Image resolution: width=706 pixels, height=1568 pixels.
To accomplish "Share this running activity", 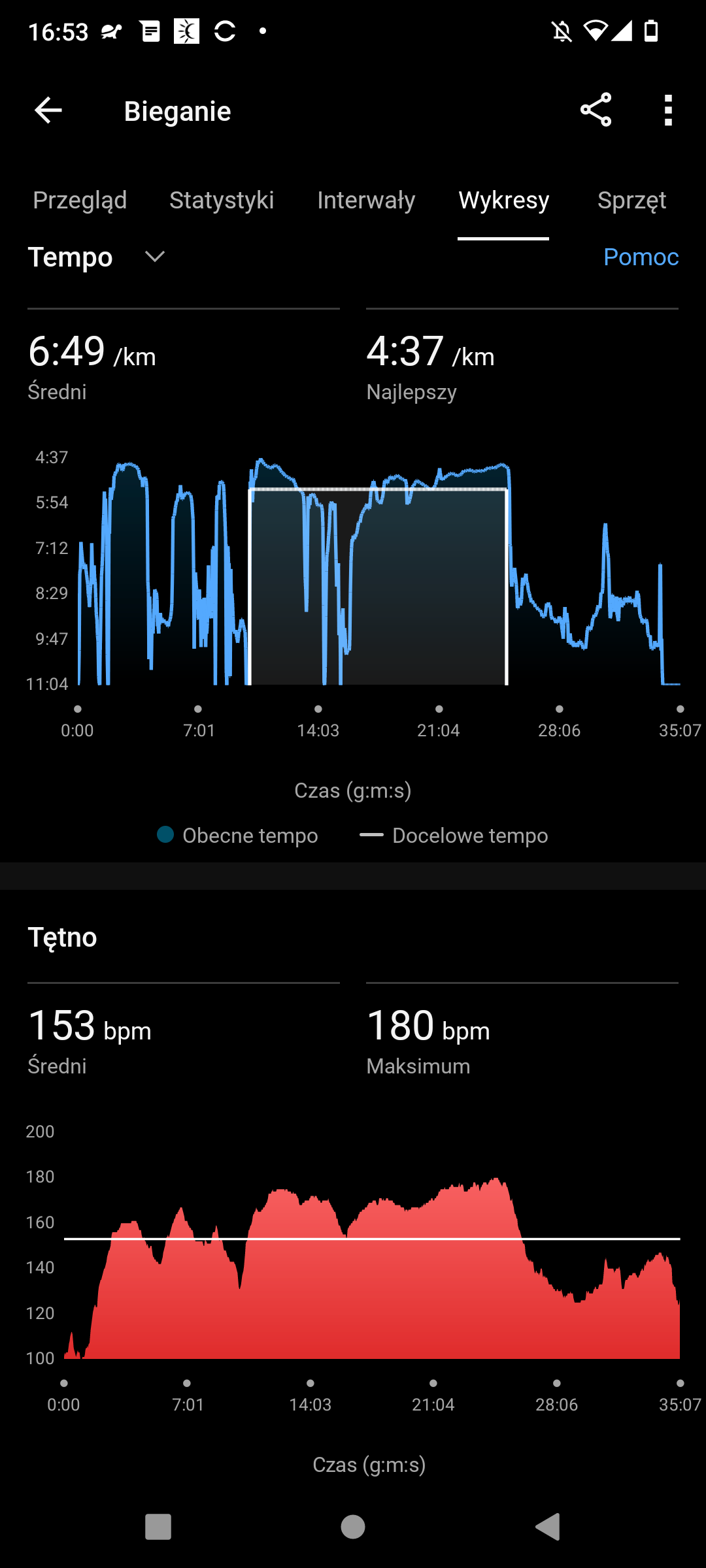I will coord(596,110).
